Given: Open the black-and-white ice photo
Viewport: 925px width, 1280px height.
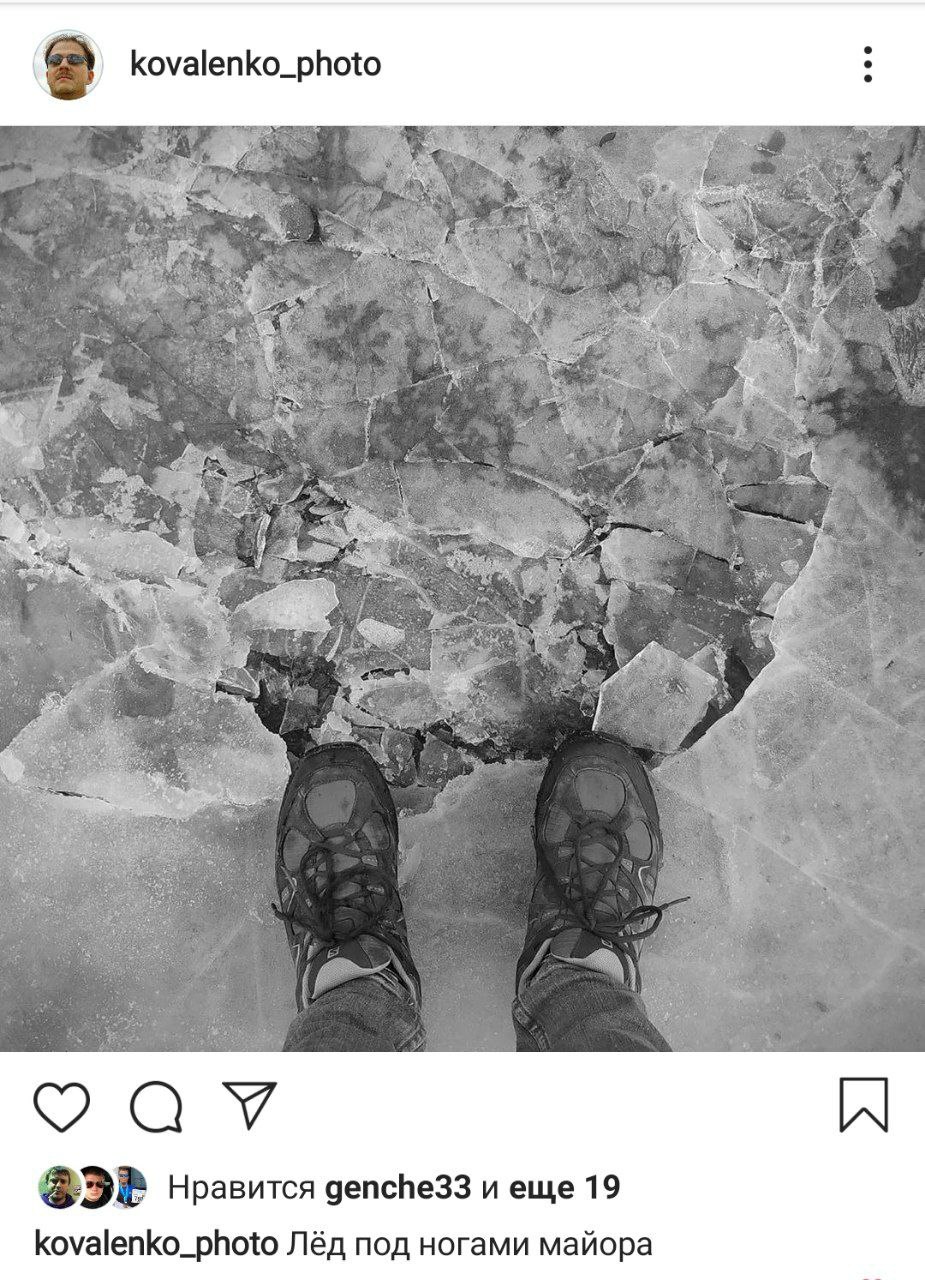Looking at the screenshot, I should click(462, 588).
